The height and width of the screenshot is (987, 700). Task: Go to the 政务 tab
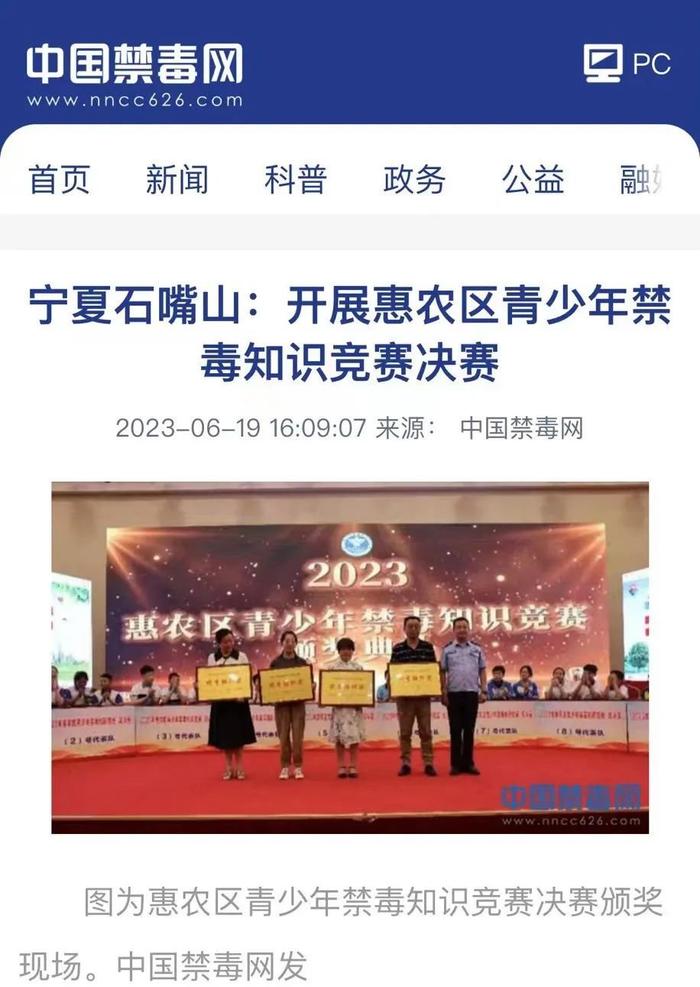(x=414, y=180)
